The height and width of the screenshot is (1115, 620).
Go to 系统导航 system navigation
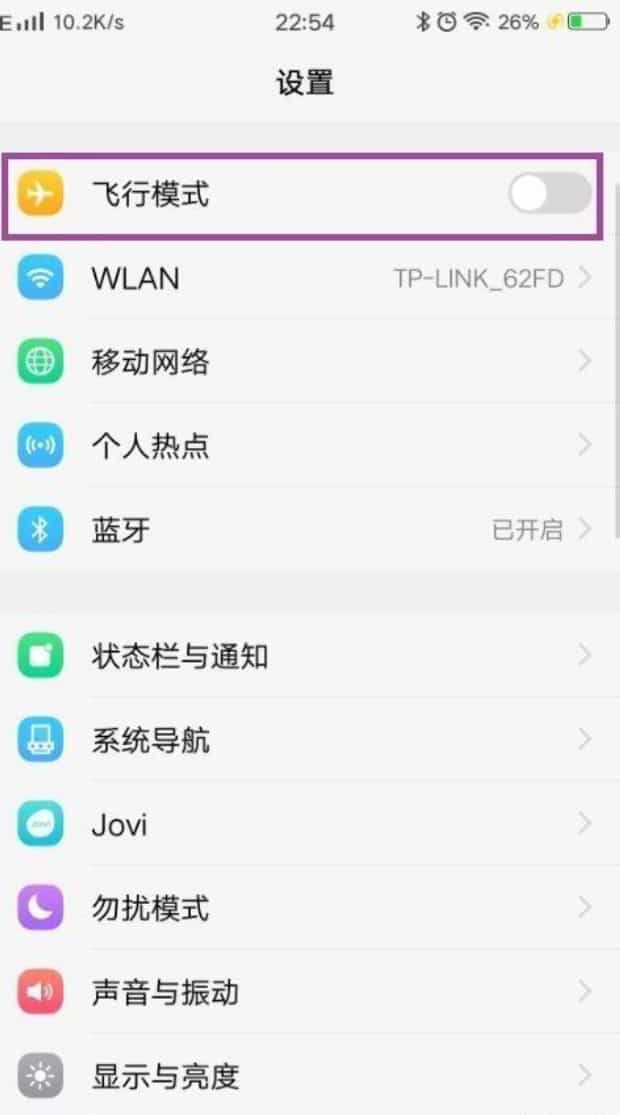pos(310,740)
